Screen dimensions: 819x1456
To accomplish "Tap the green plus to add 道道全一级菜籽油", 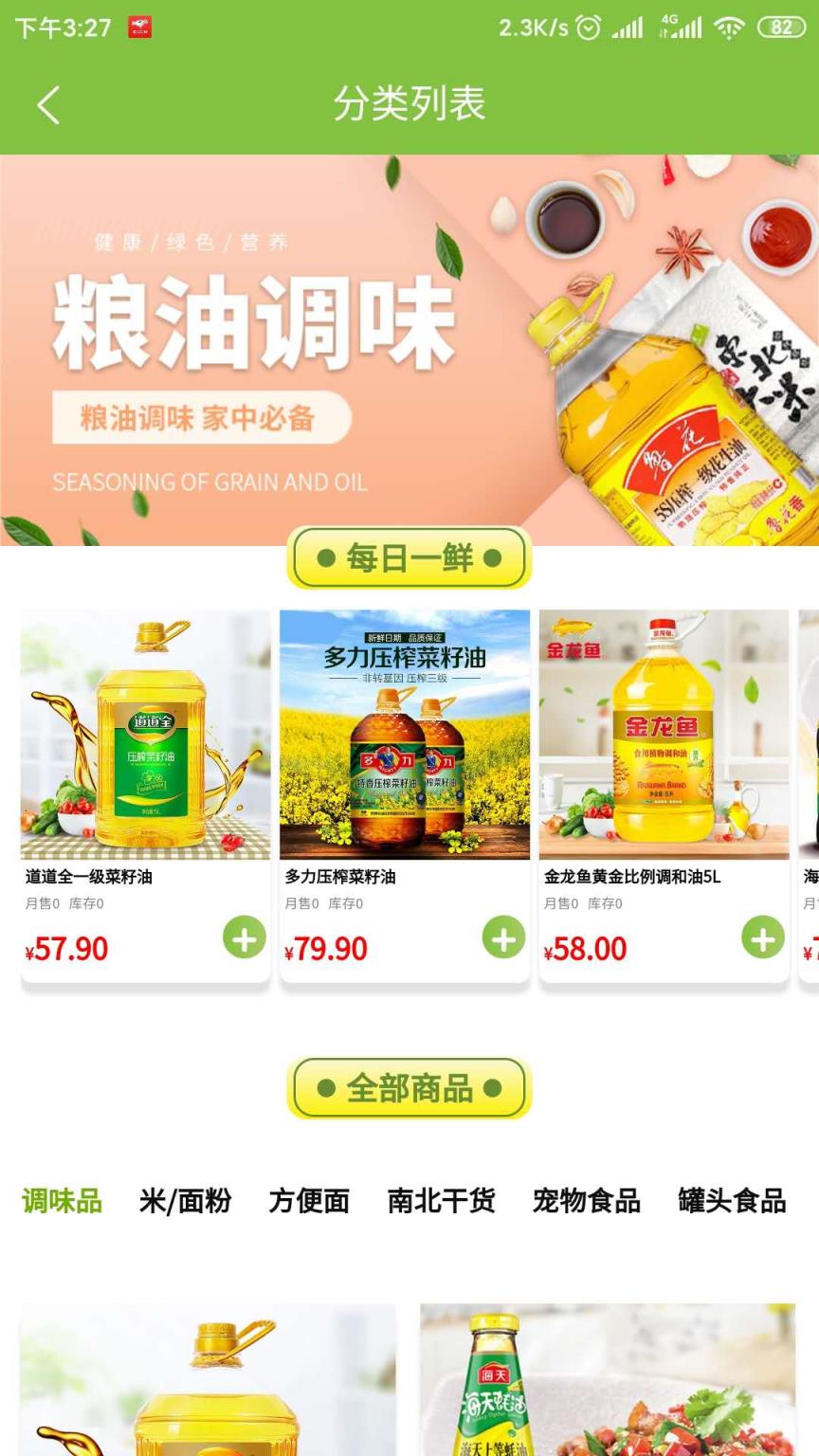I will coord(245,938).
